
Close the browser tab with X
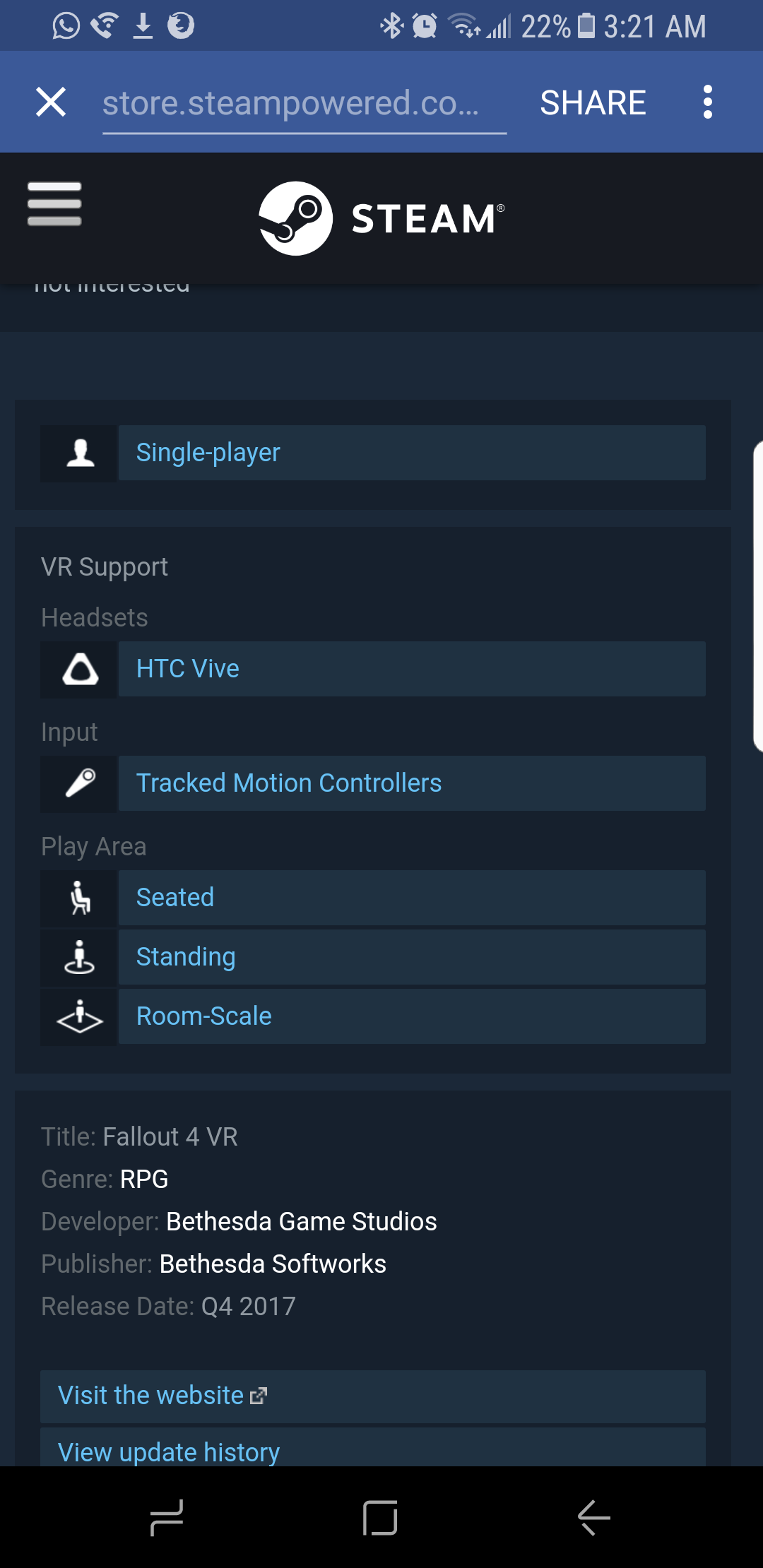(51, 102)
